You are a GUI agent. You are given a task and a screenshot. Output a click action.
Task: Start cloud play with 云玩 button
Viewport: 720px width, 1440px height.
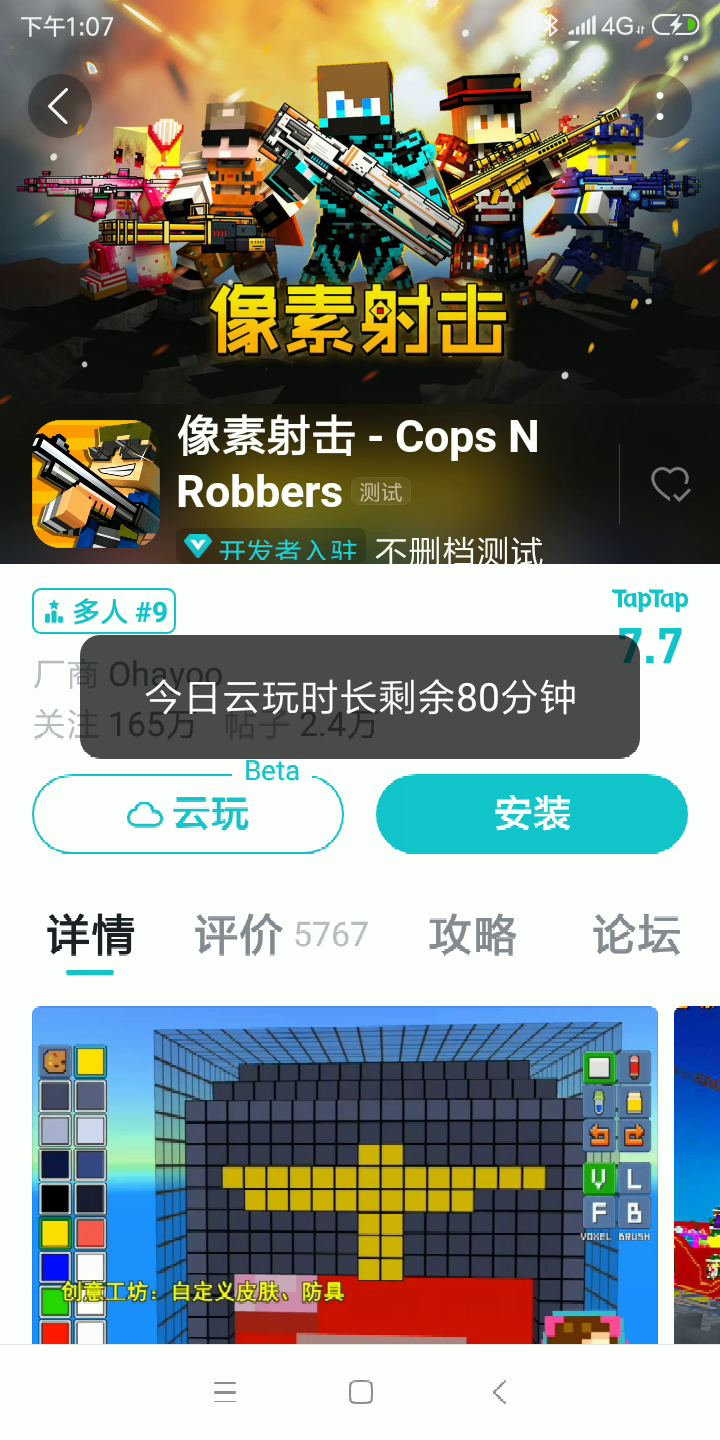[188, 815]
